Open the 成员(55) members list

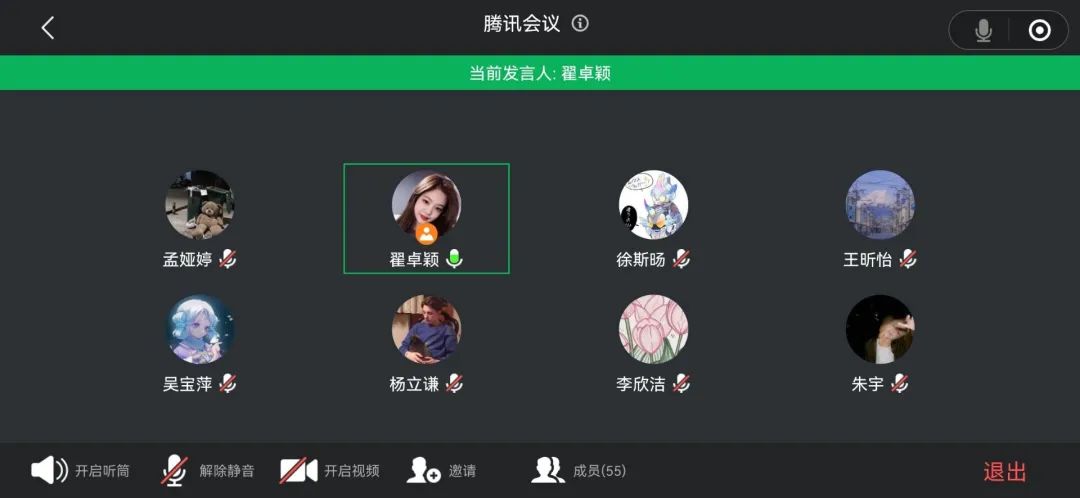(579, 470)
